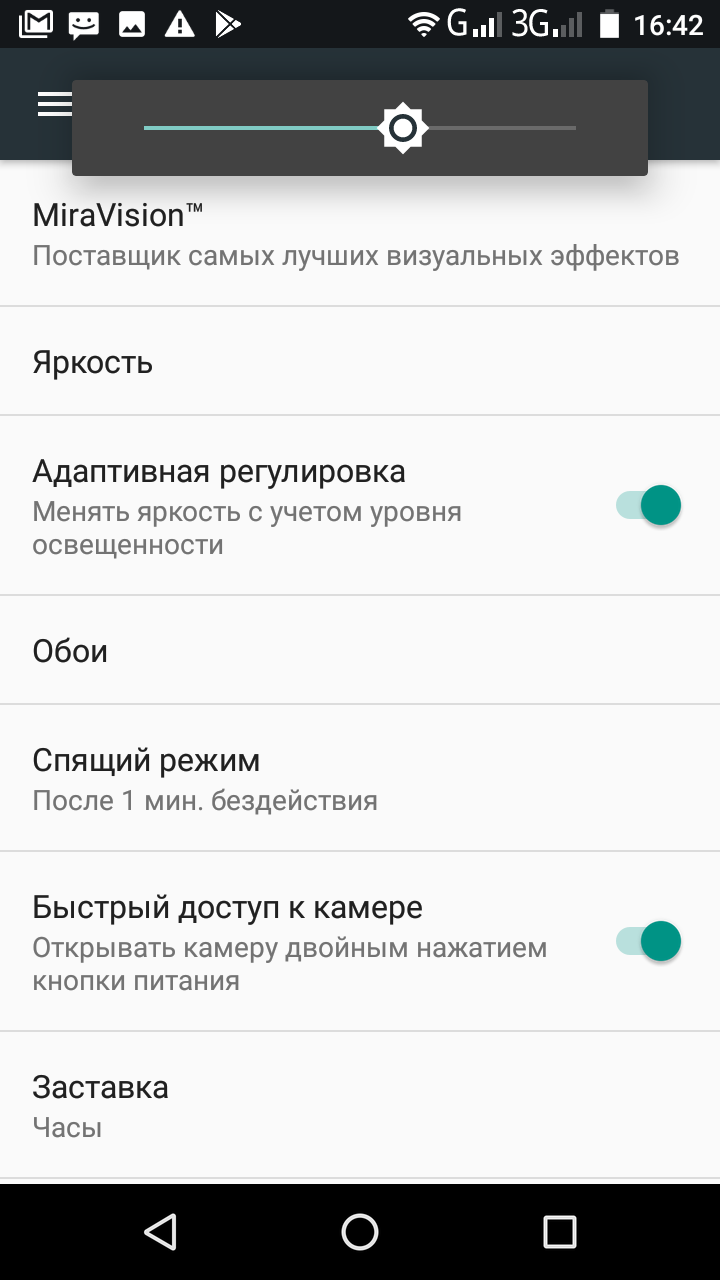Open the navigation drawer hamburger menu
The height and width of the screenshot is (1280, 720).
pos(54,104)
